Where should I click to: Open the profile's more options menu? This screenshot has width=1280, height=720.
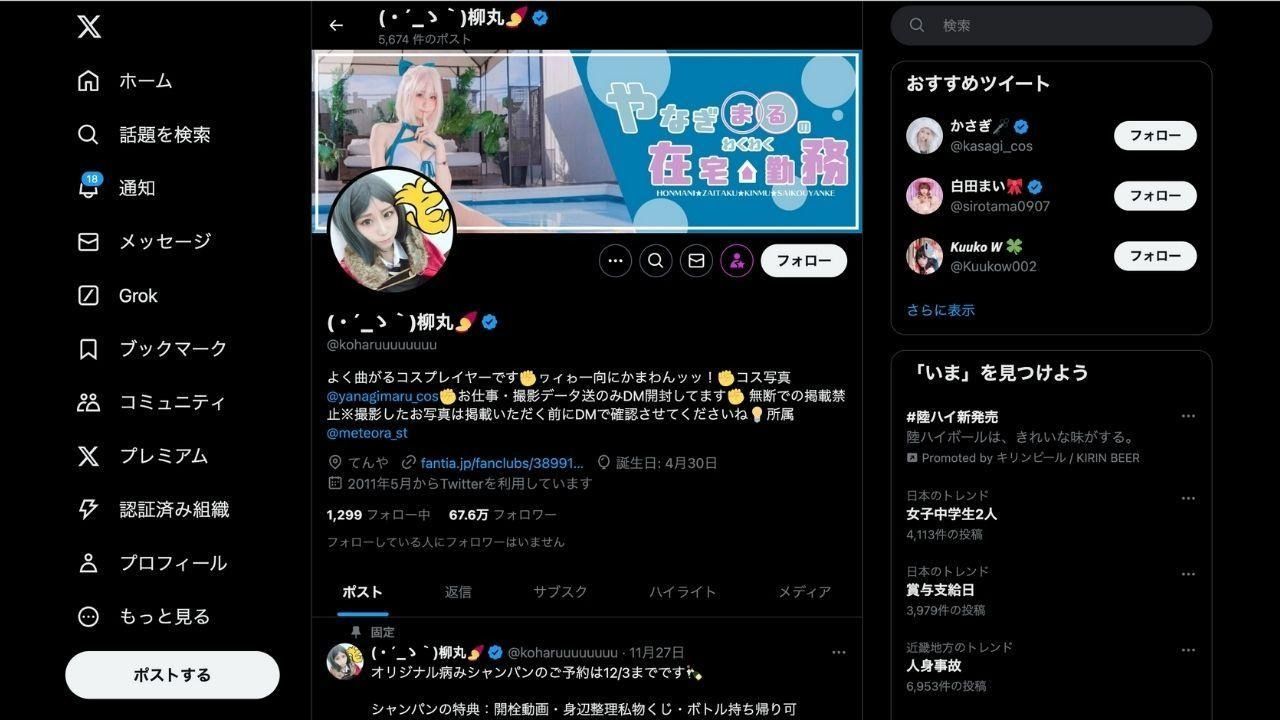point(615,261)
